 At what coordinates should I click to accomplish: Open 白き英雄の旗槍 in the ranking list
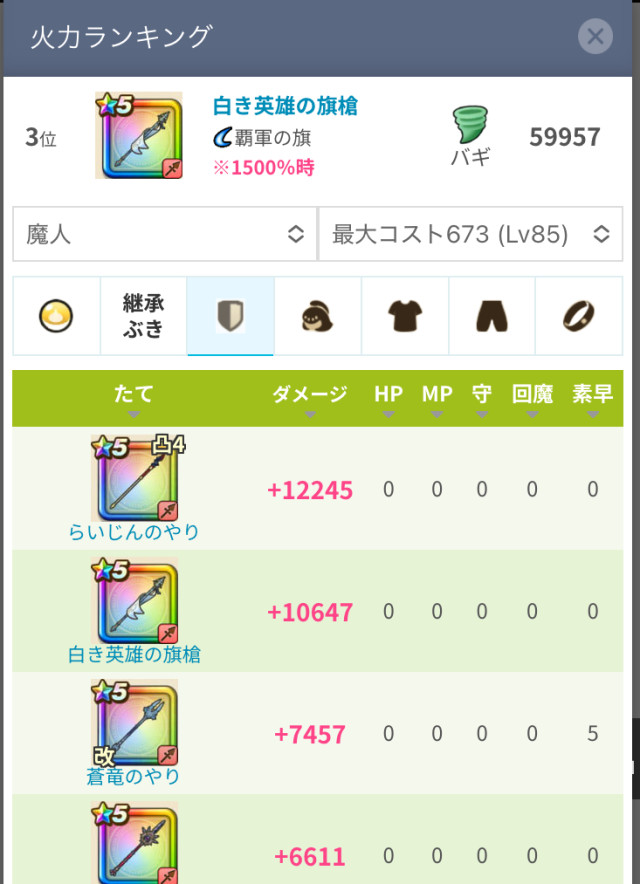(x=134, y=654)
